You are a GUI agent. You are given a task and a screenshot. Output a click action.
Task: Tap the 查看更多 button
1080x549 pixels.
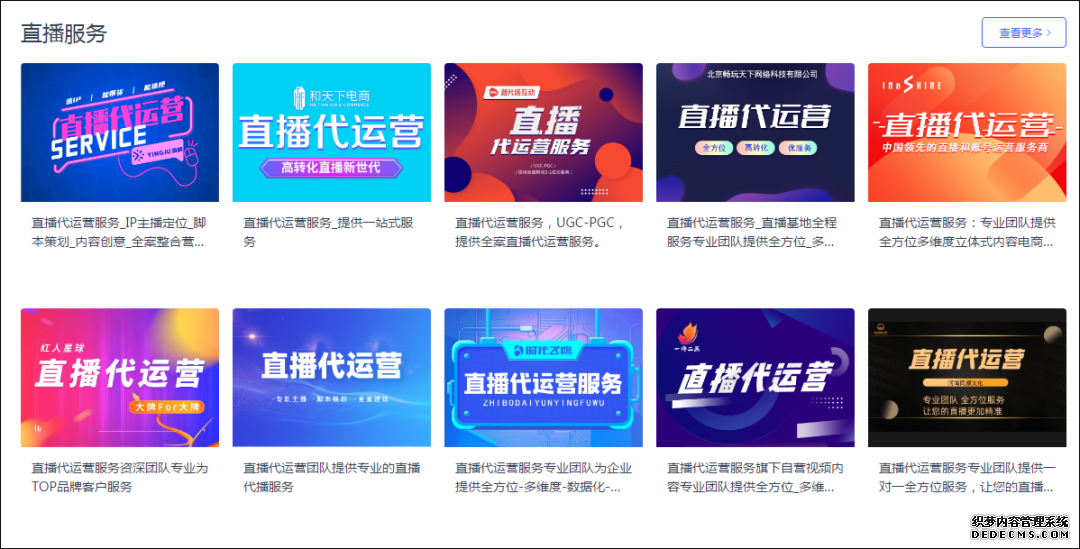click(x=1024, y=32)
